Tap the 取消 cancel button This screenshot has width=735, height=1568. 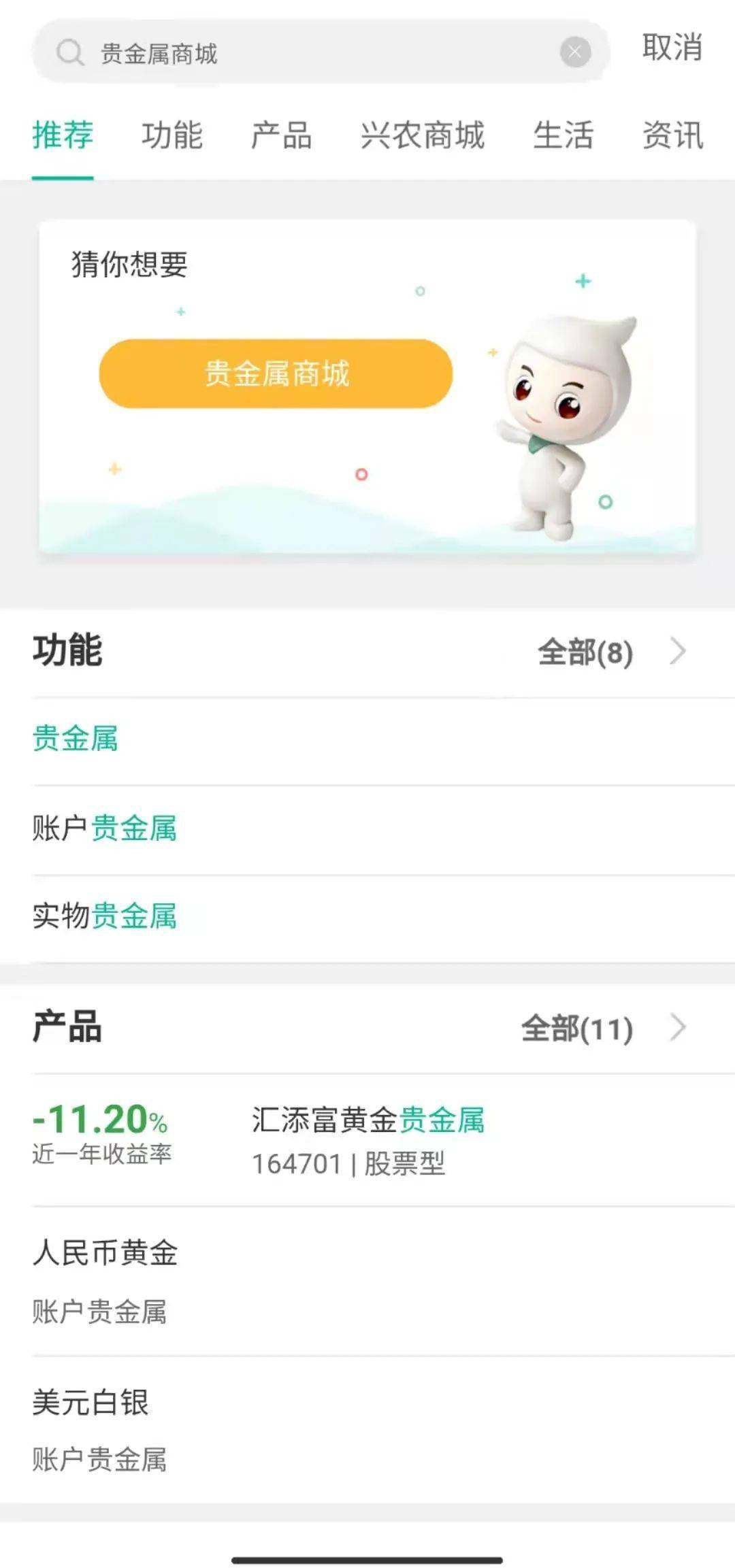672,48
